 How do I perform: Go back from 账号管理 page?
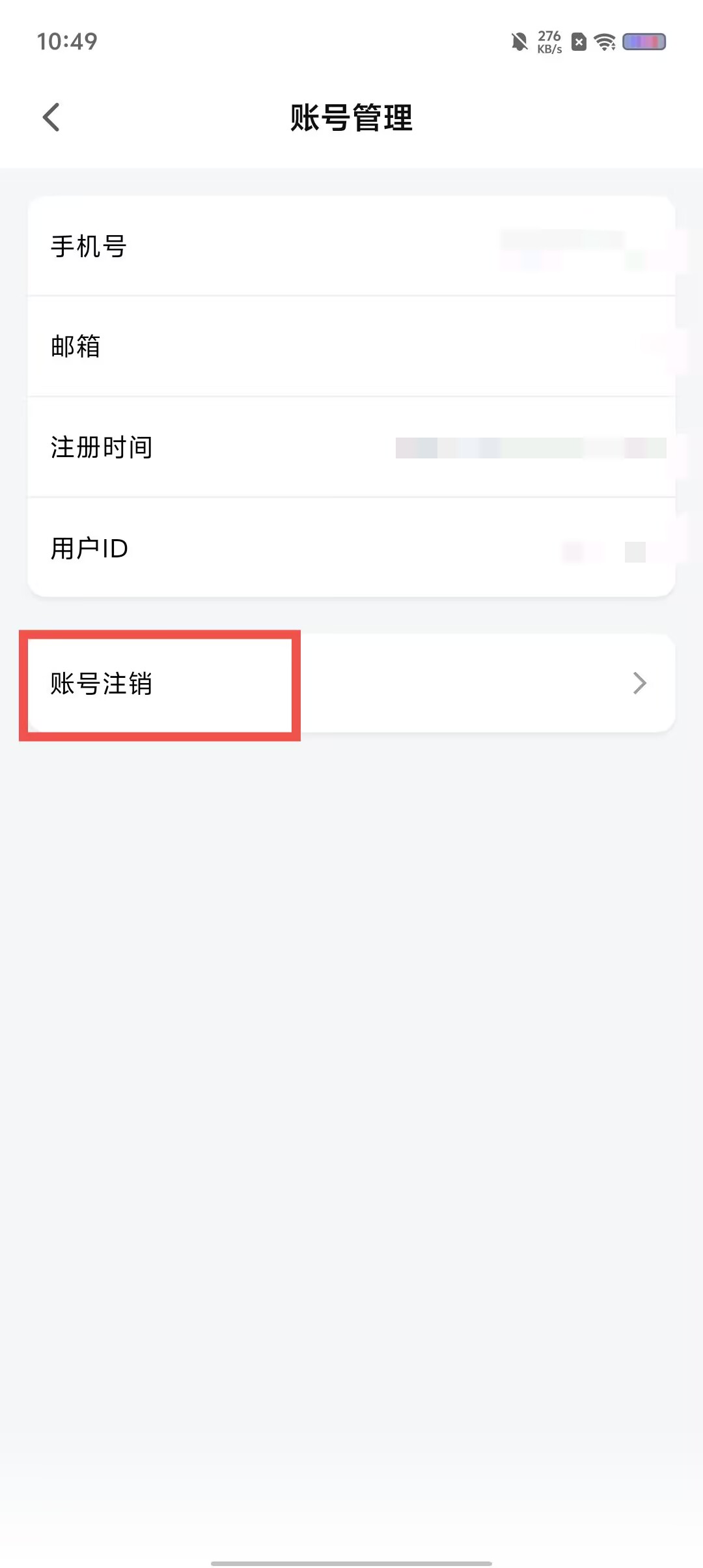pyautogui.click(x=51, y=118)
